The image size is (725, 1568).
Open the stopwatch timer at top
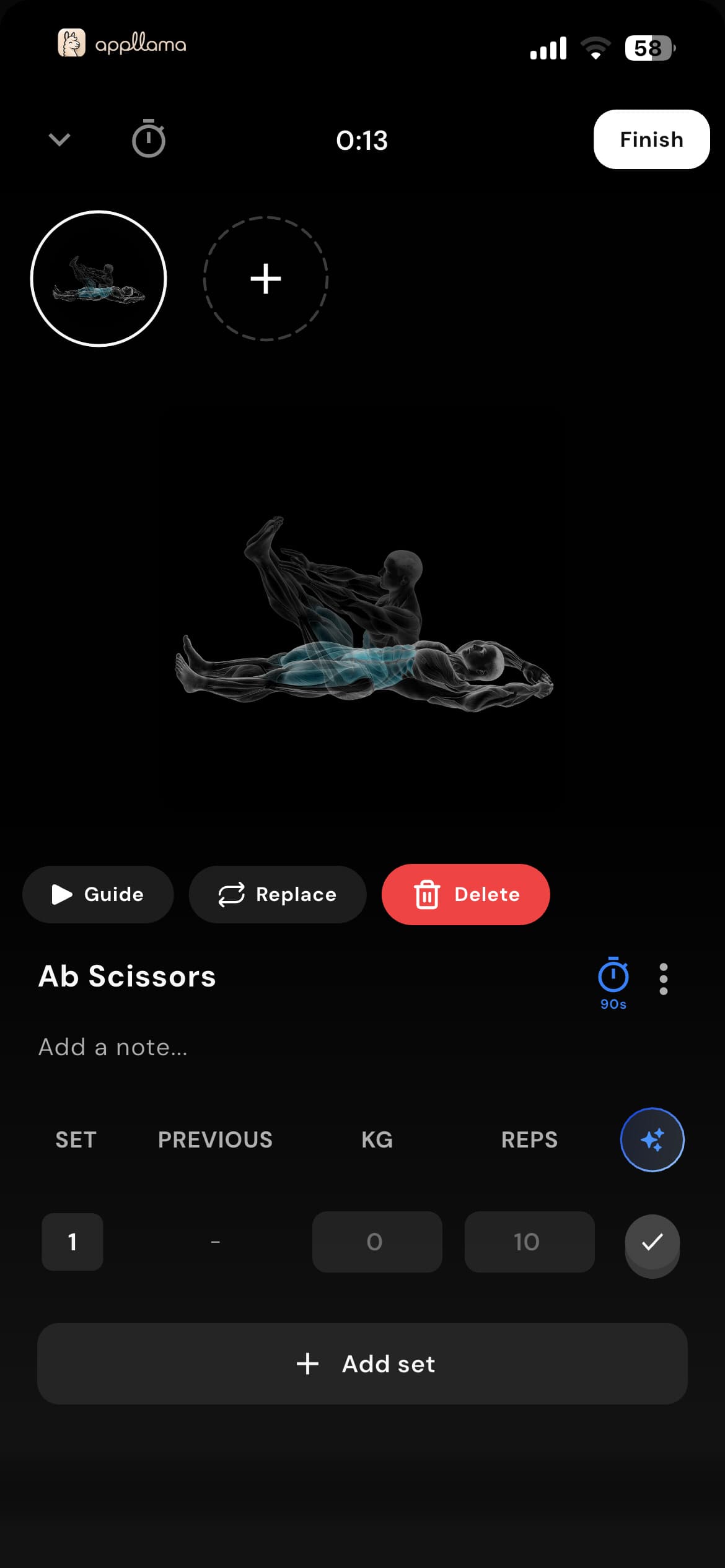[x=149, y=139]
